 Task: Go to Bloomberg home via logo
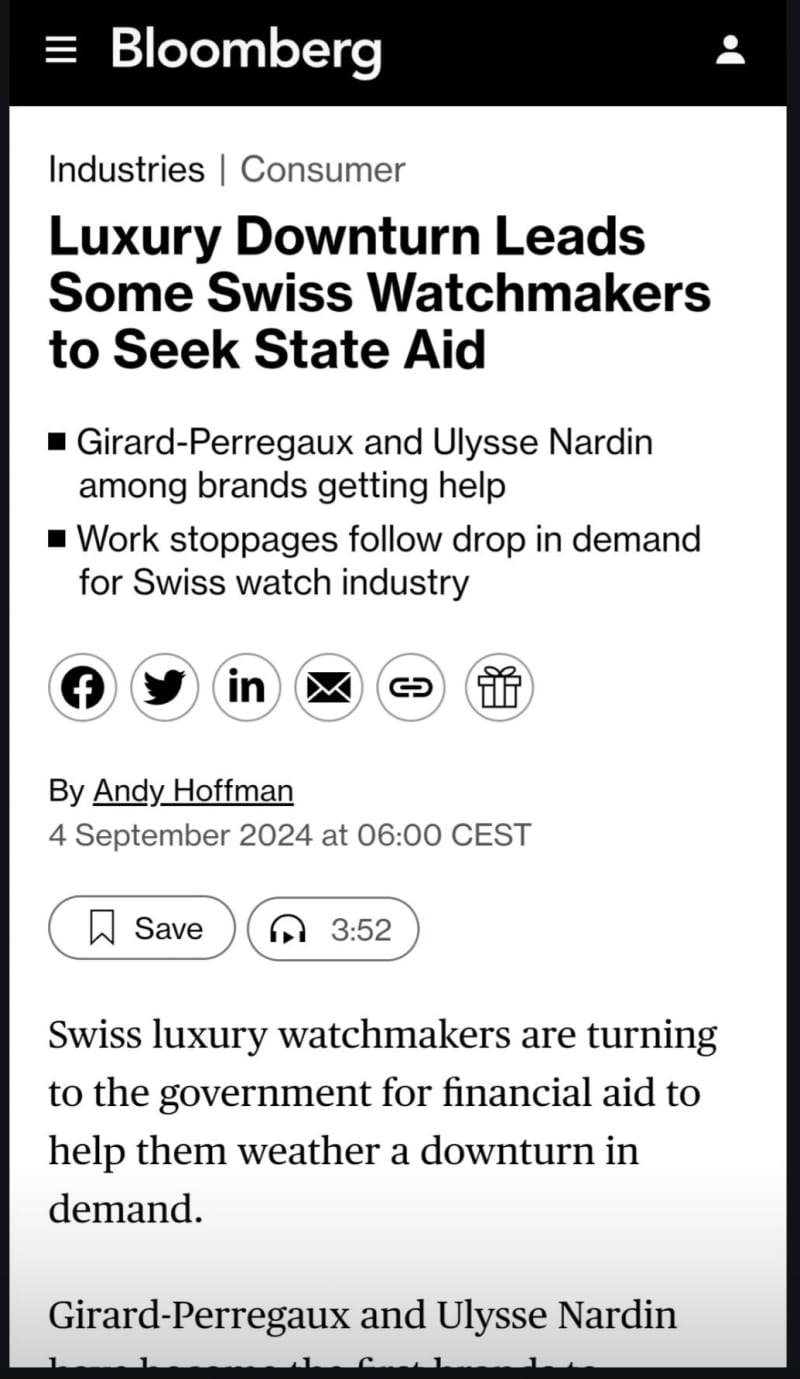click(246, 51)
